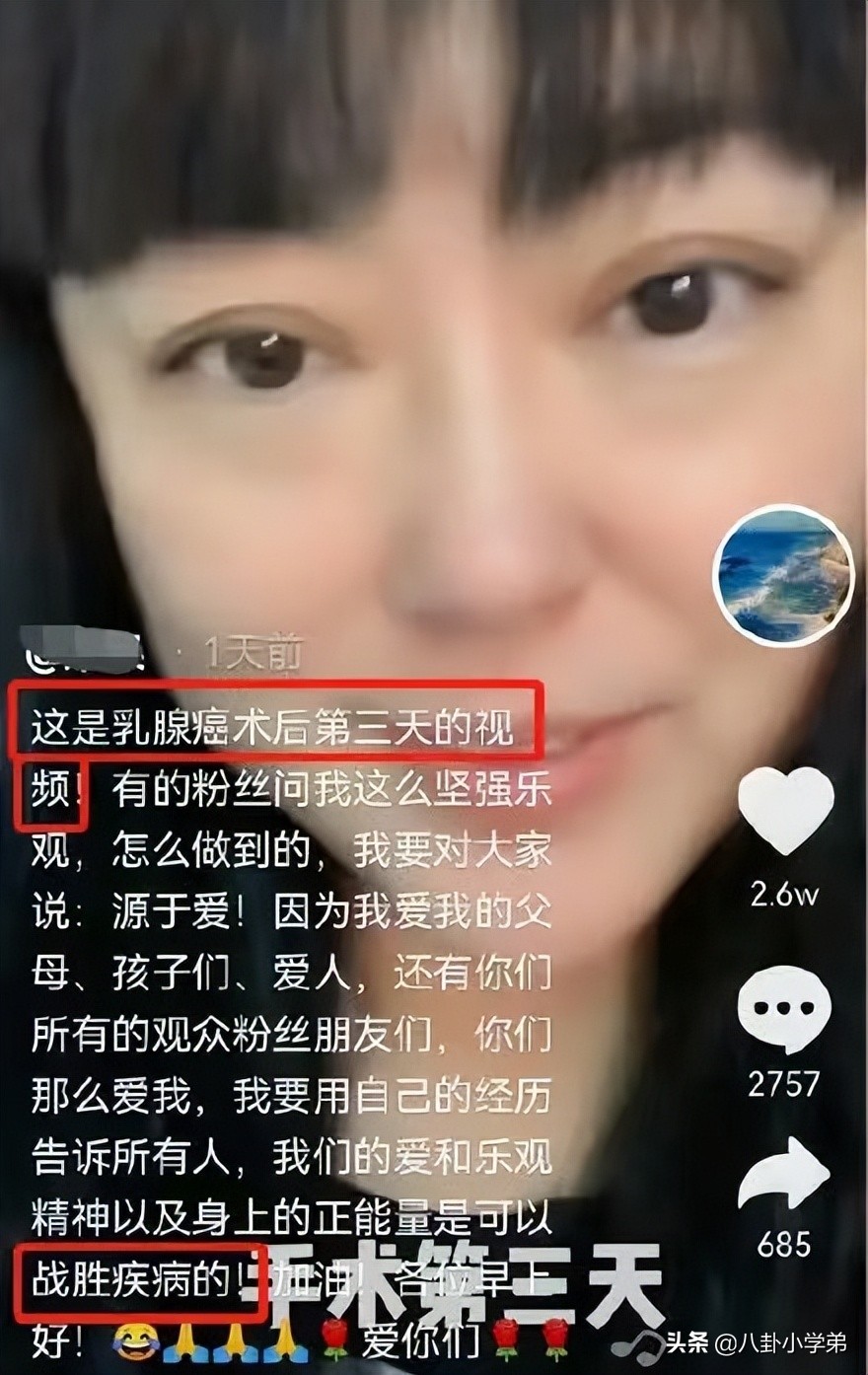Like the video with the heart icon

click(784, 808)
